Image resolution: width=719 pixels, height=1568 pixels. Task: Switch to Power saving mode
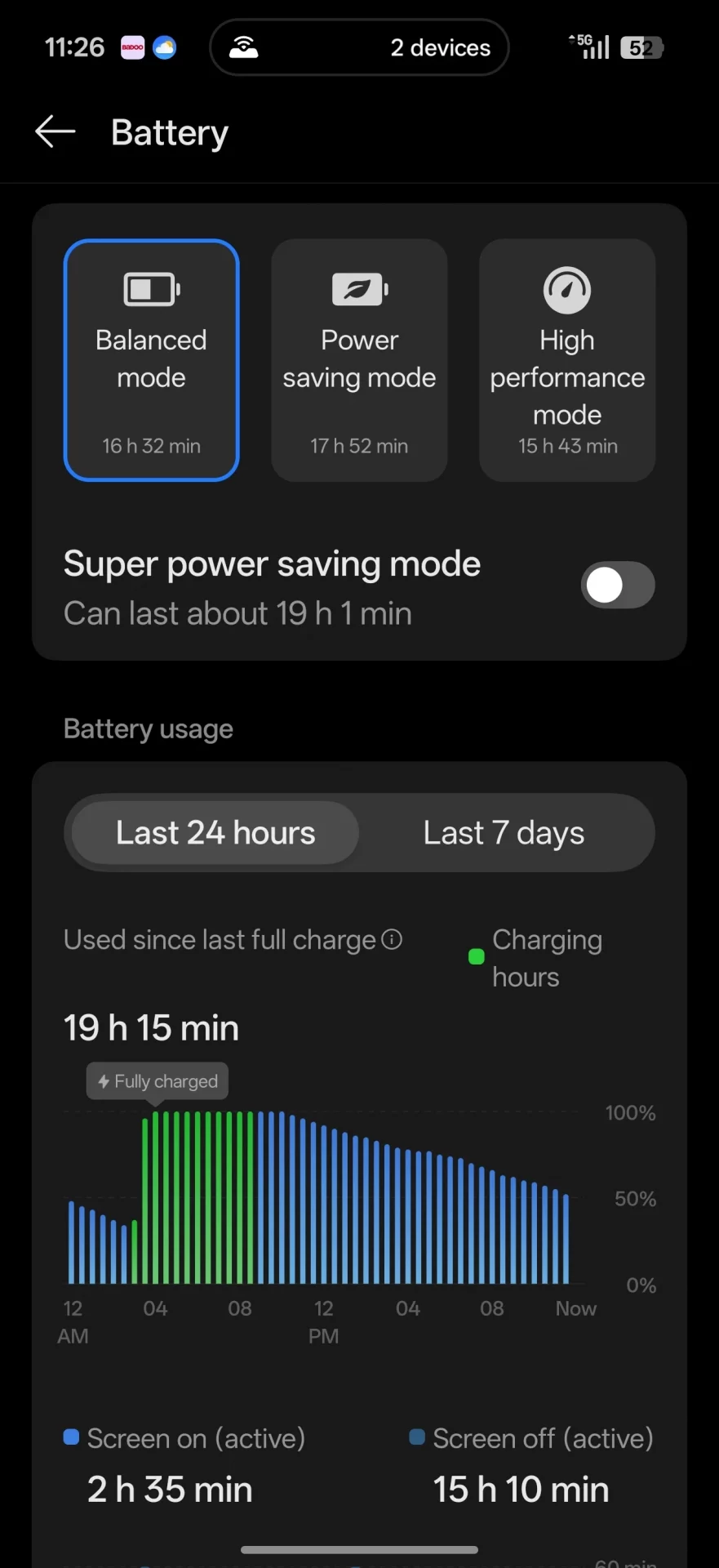click(x=359, y=360)
